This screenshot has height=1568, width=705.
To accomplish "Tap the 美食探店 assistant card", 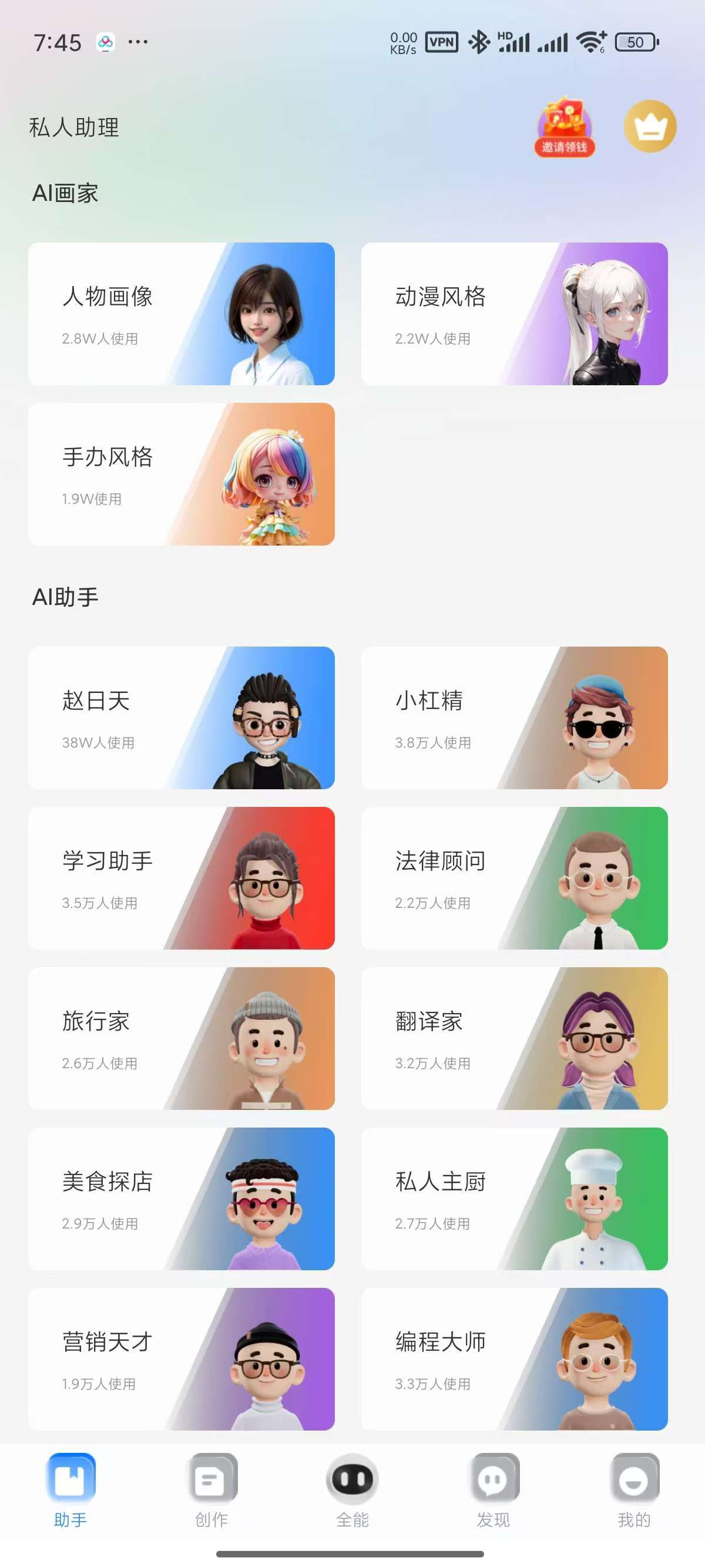I will (182, 1198).
